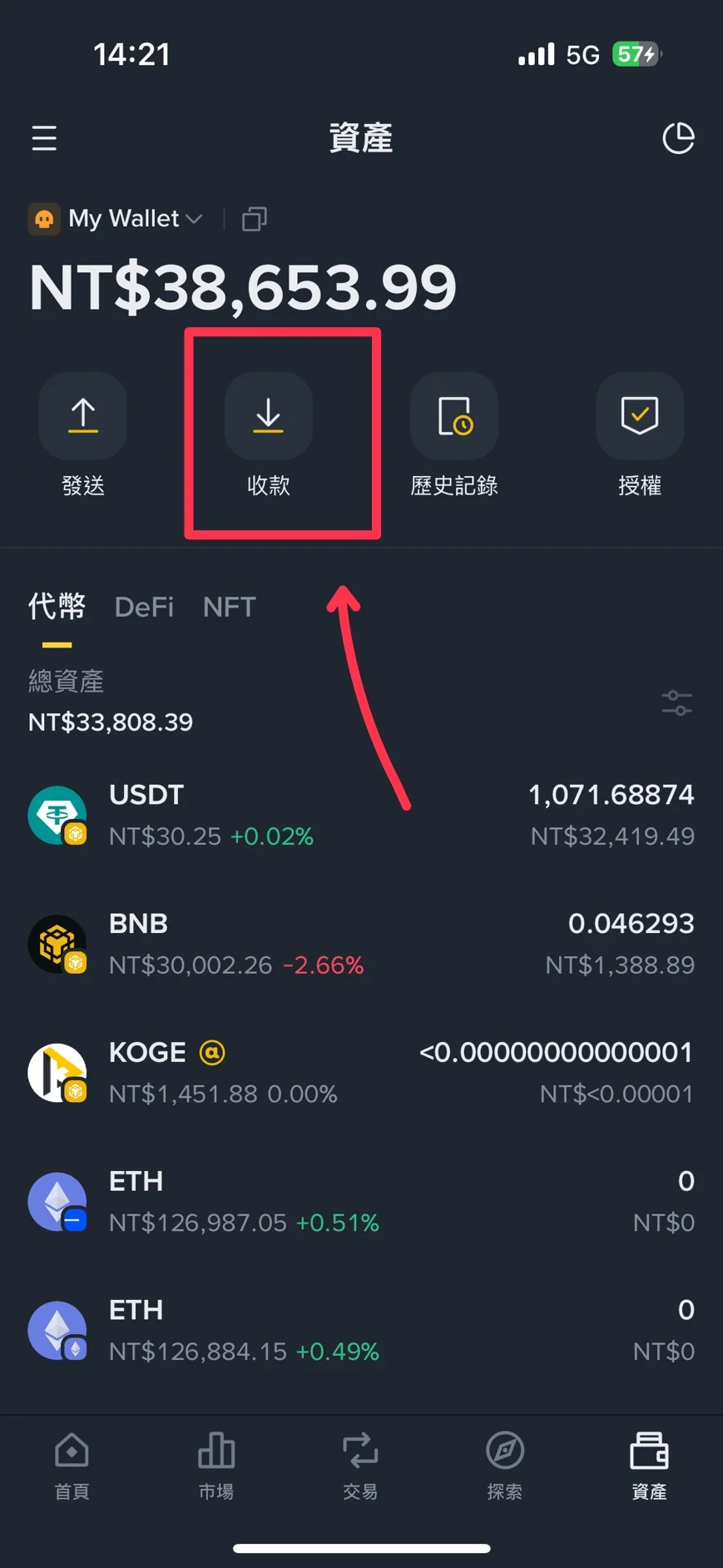Open 歷史記錄 transaction history icon
The image size is (723, 1568).
pyautogui.click(x=453, y=416)
